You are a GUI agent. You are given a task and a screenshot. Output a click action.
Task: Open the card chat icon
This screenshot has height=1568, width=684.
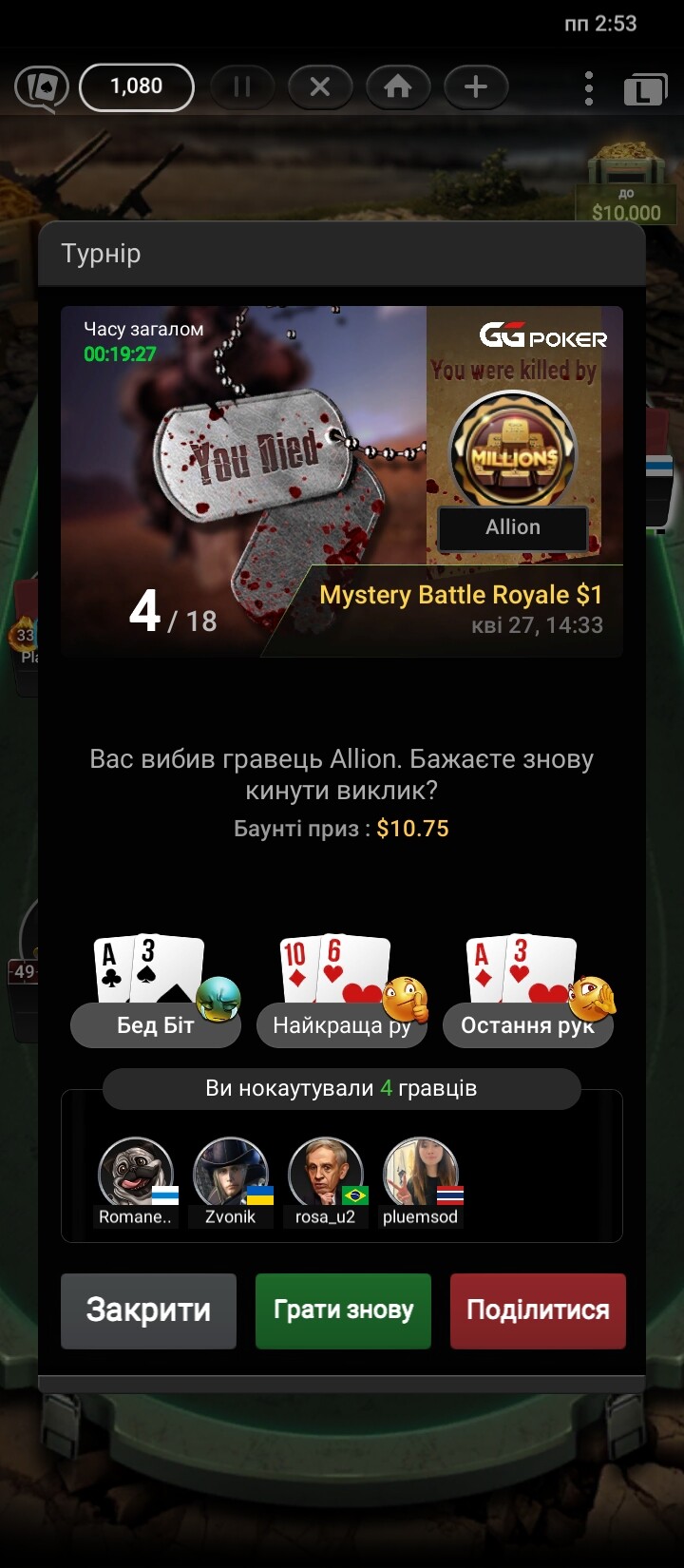(x=41, y=88)
